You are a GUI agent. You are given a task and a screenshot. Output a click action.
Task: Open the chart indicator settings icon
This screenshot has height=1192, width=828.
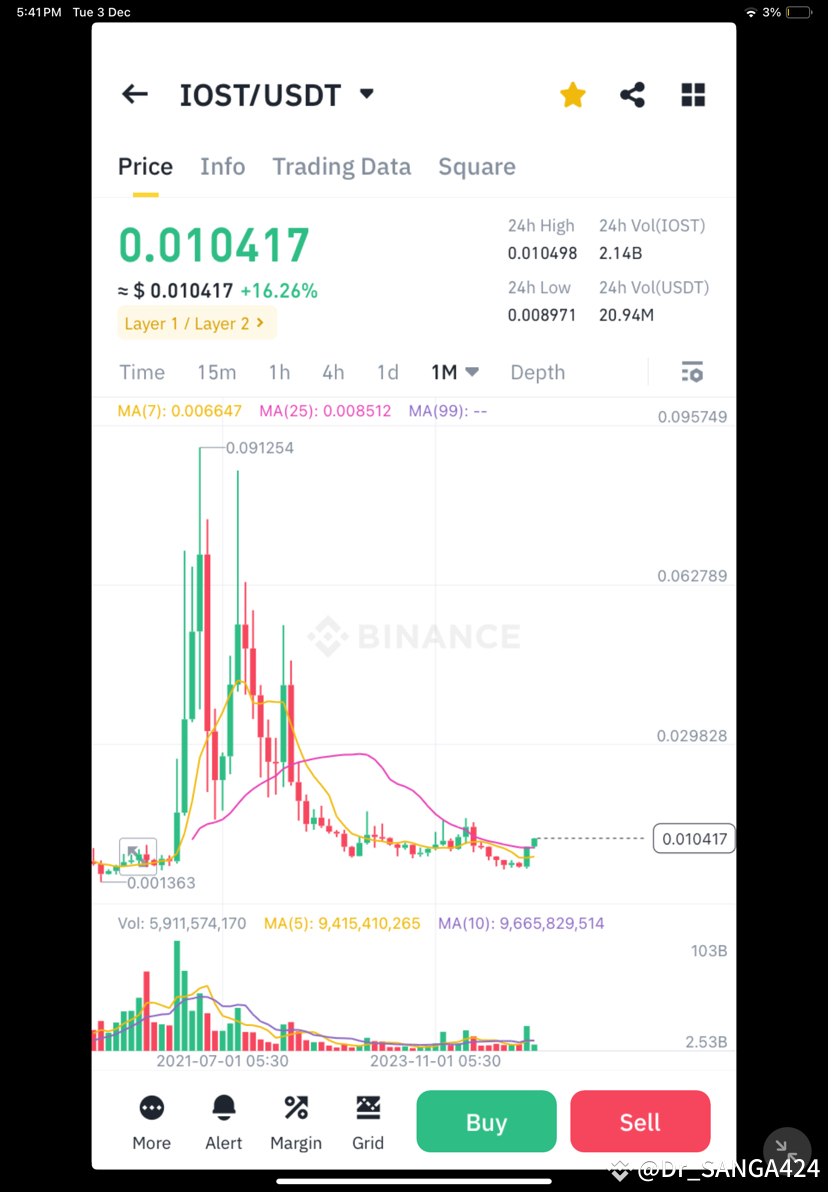(691, 371)
